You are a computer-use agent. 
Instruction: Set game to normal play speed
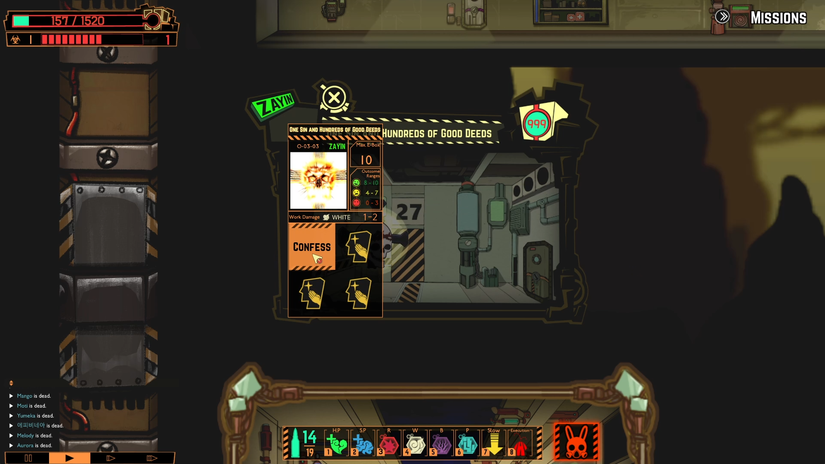click(x=69, y=458)
